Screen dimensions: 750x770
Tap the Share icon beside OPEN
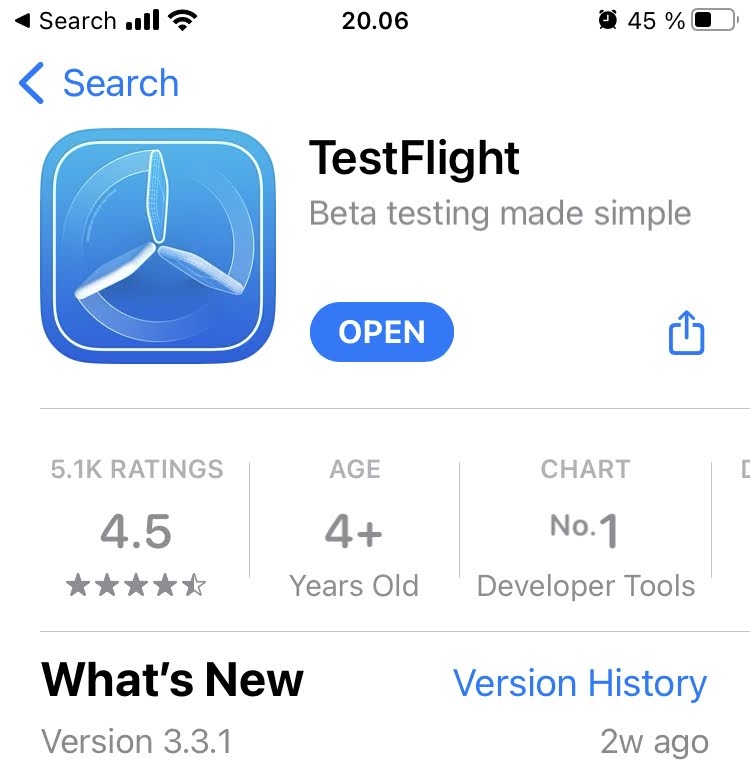tap(687, 332)
